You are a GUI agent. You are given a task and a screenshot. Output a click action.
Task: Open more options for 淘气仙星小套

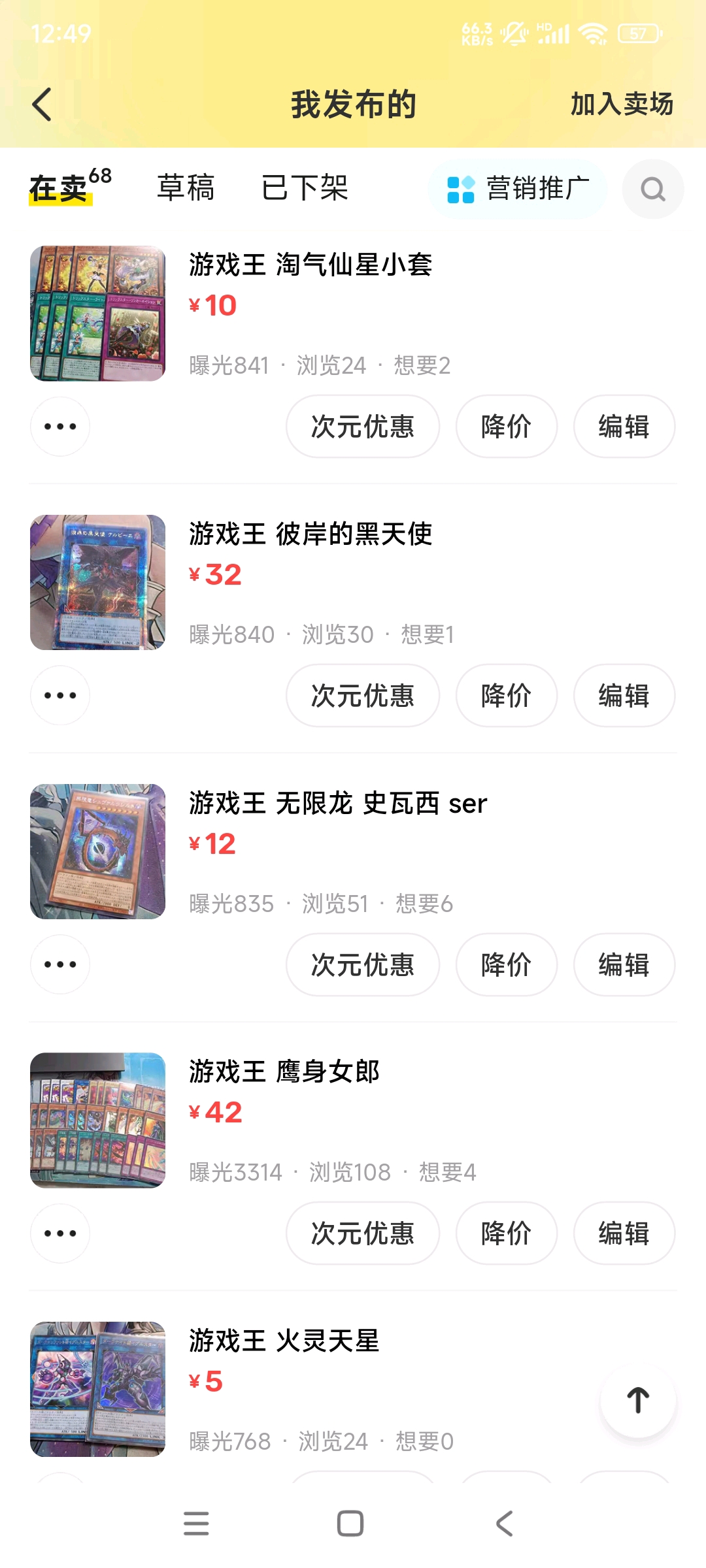point(60,427)
